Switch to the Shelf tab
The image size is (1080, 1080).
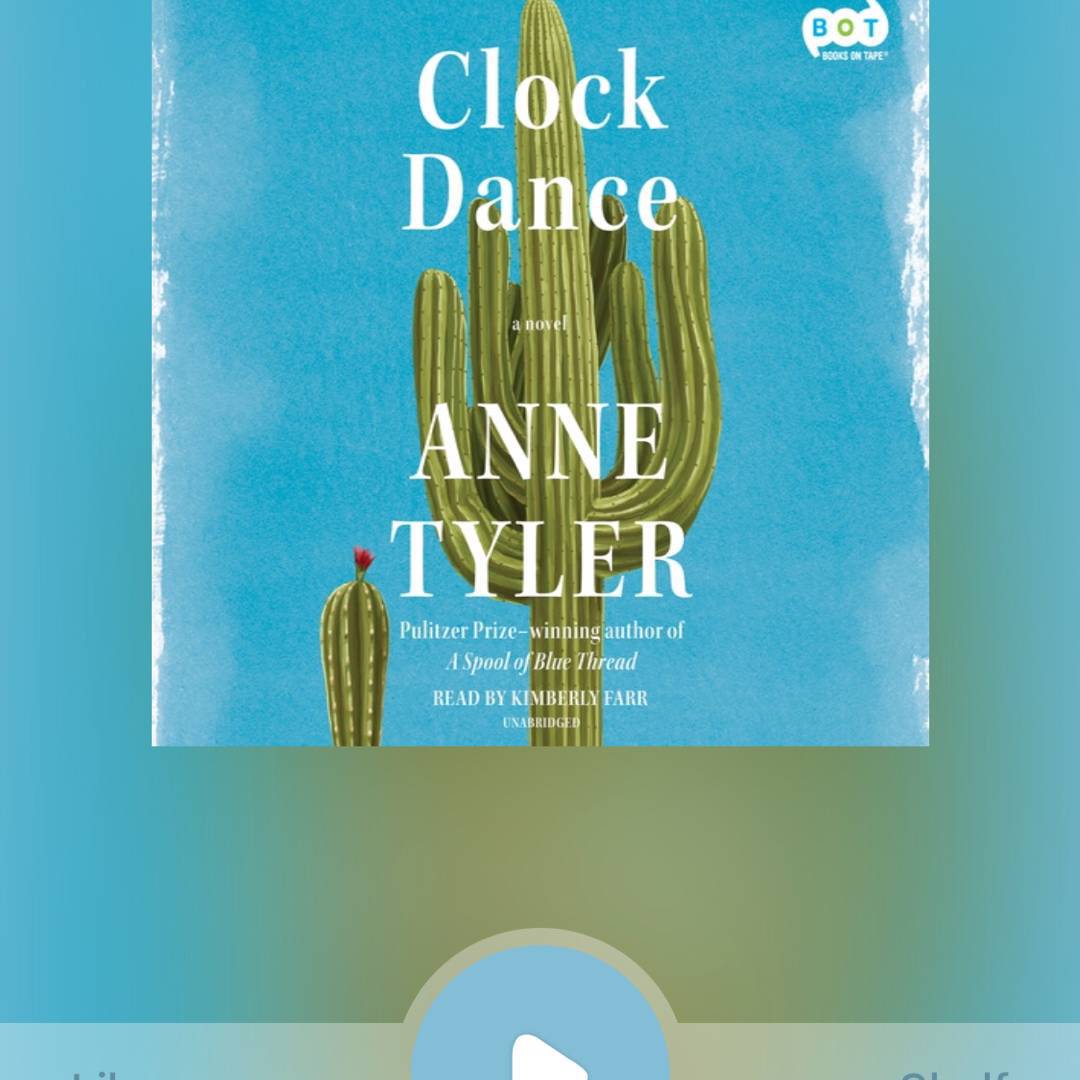(958, 1070)
